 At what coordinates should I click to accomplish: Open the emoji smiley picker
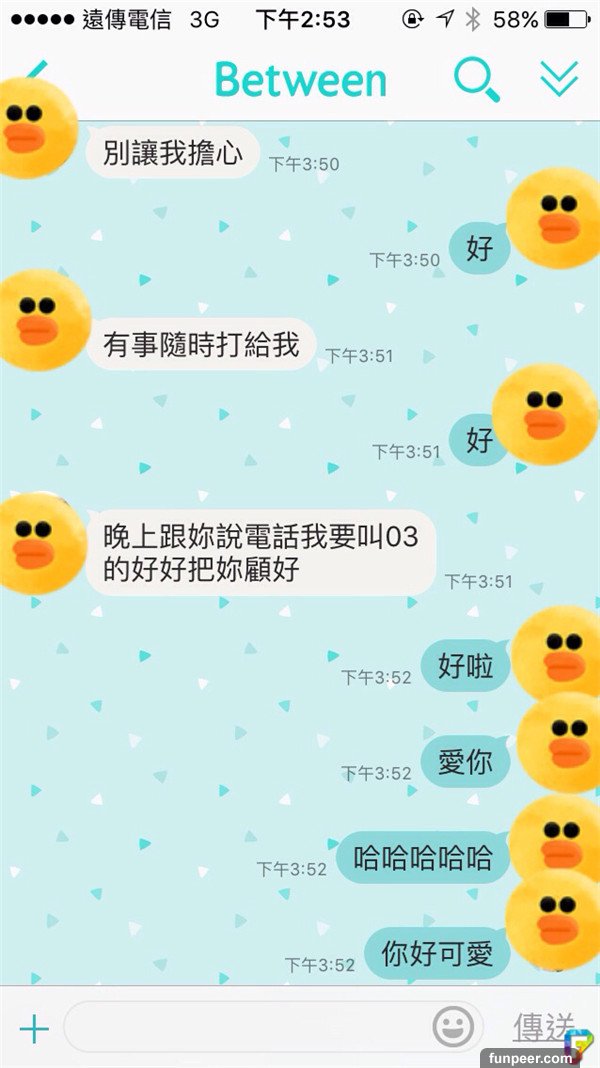pyautogui.click(x=453, y=1027)
